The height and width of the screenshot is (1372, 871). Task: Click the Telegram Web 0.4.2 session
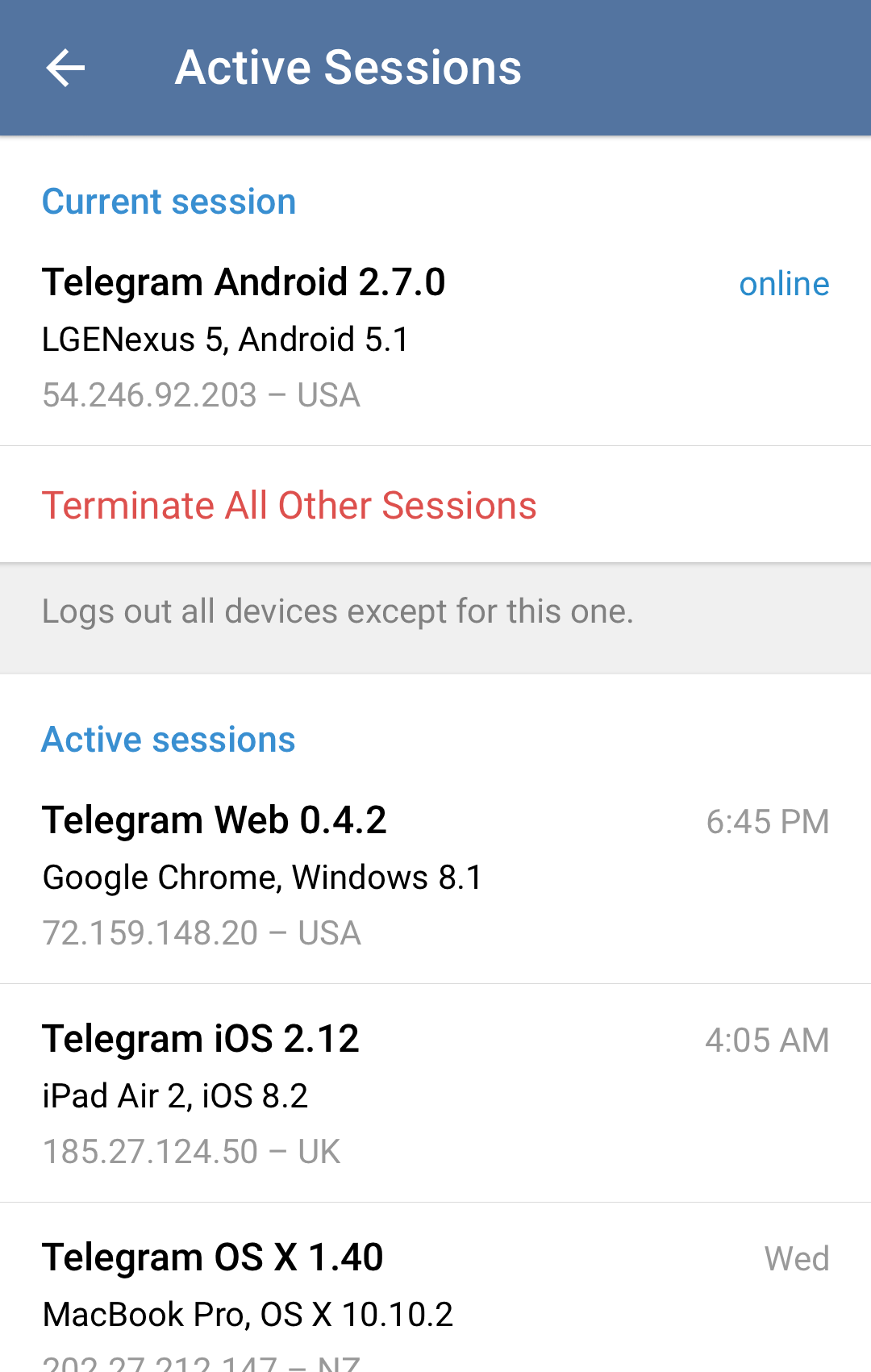click(x=215, y=820)
